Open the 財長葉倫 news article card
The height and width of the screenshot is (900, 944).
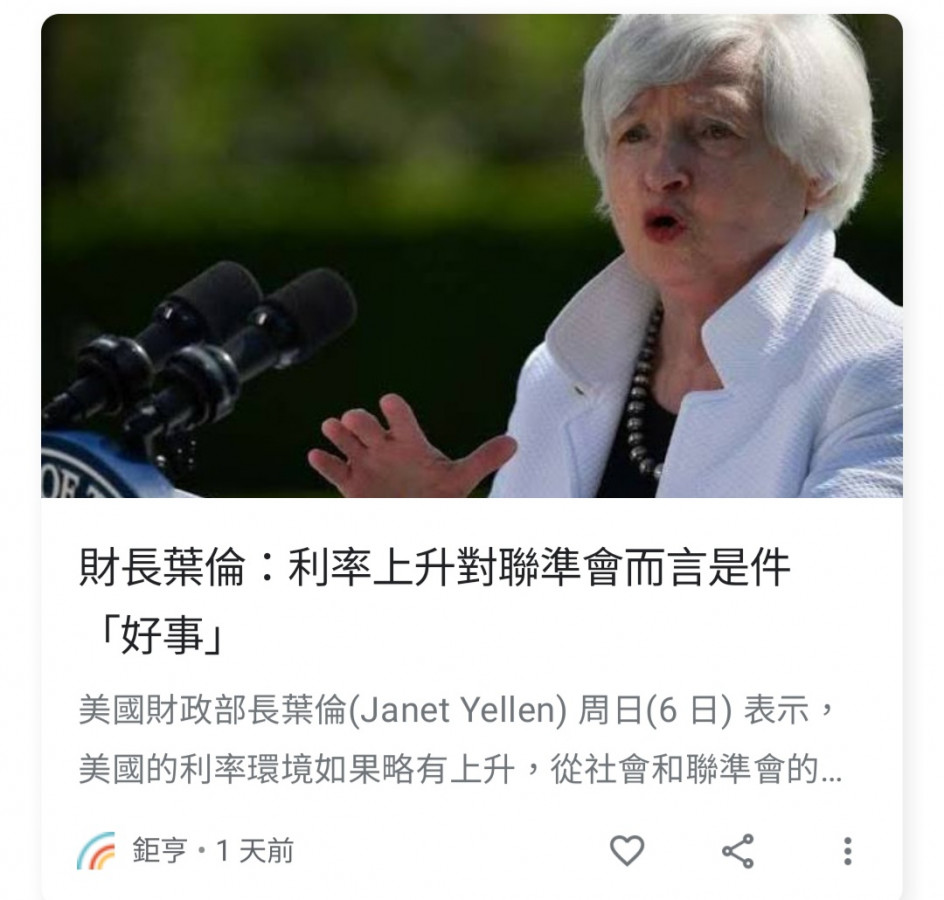[x=435, y=592]
